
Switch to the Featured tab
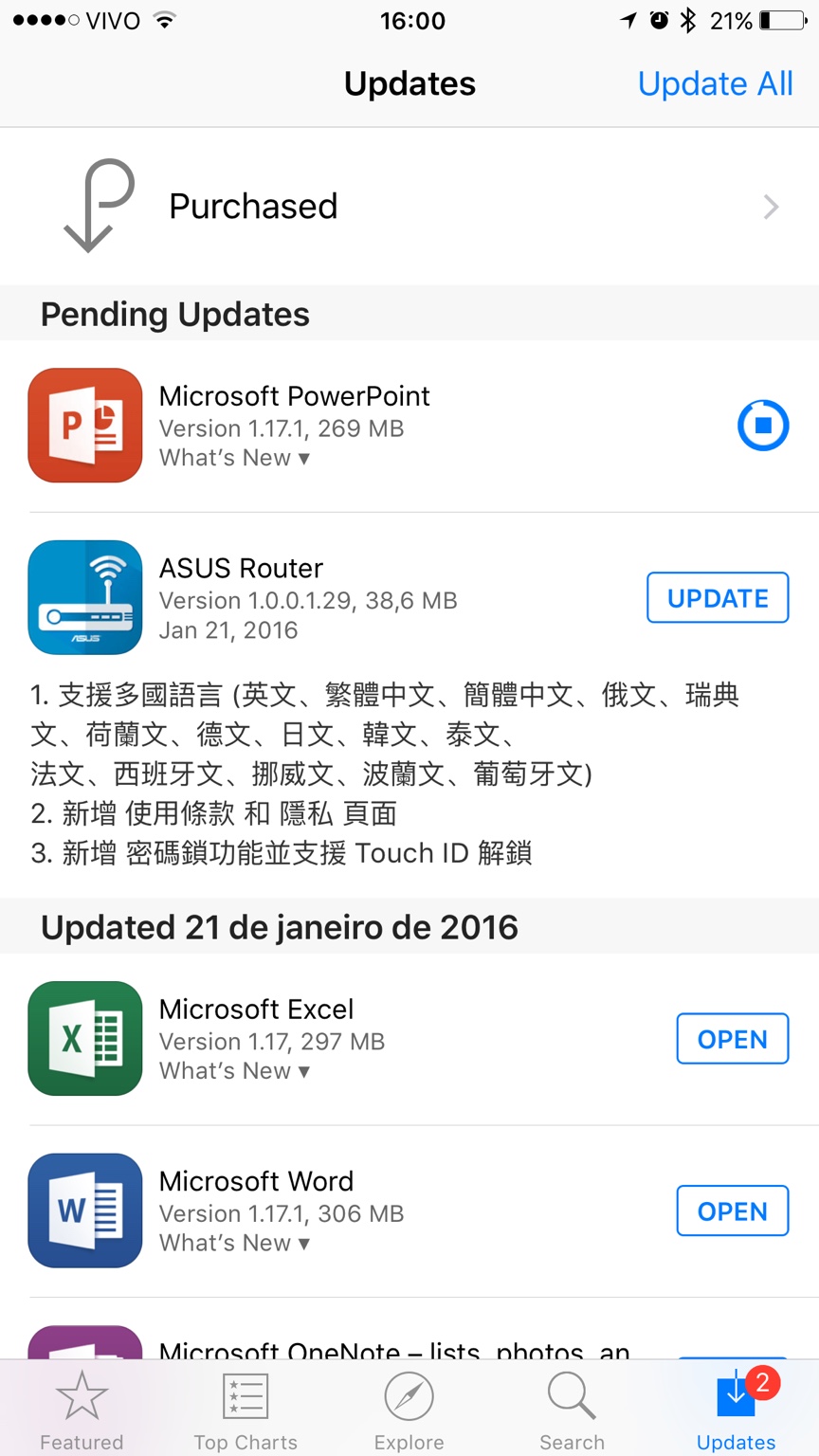coord(82,1411)
